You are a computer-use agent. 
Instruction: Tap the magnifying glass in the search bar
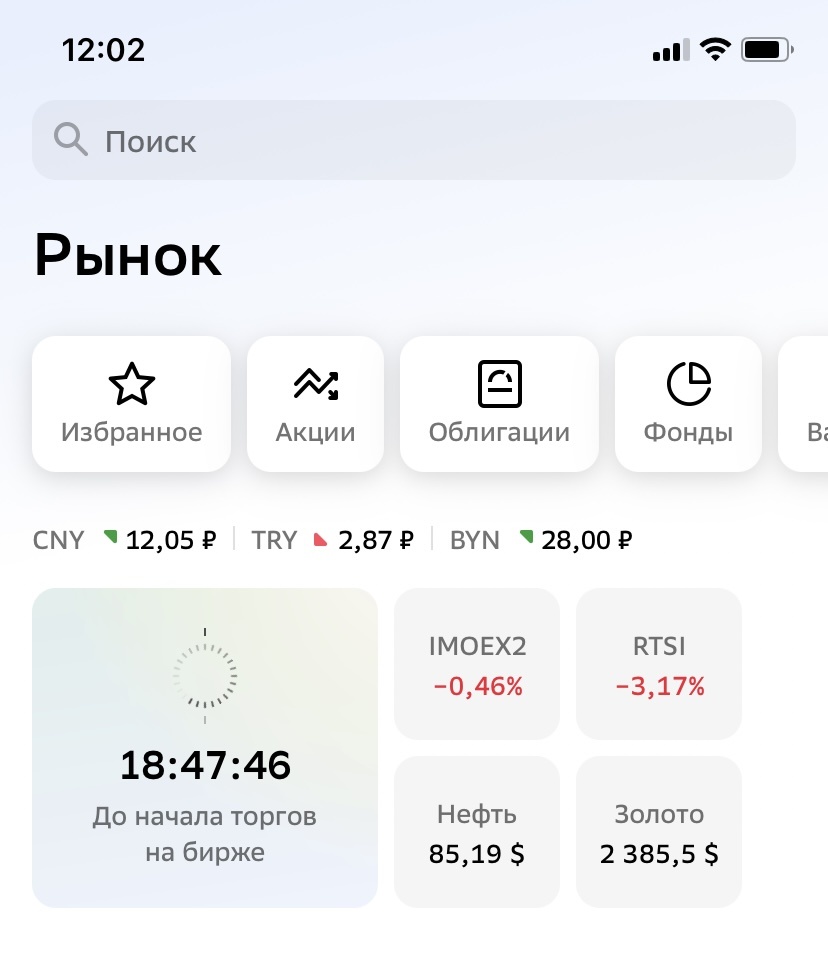[x=70, y=139]
